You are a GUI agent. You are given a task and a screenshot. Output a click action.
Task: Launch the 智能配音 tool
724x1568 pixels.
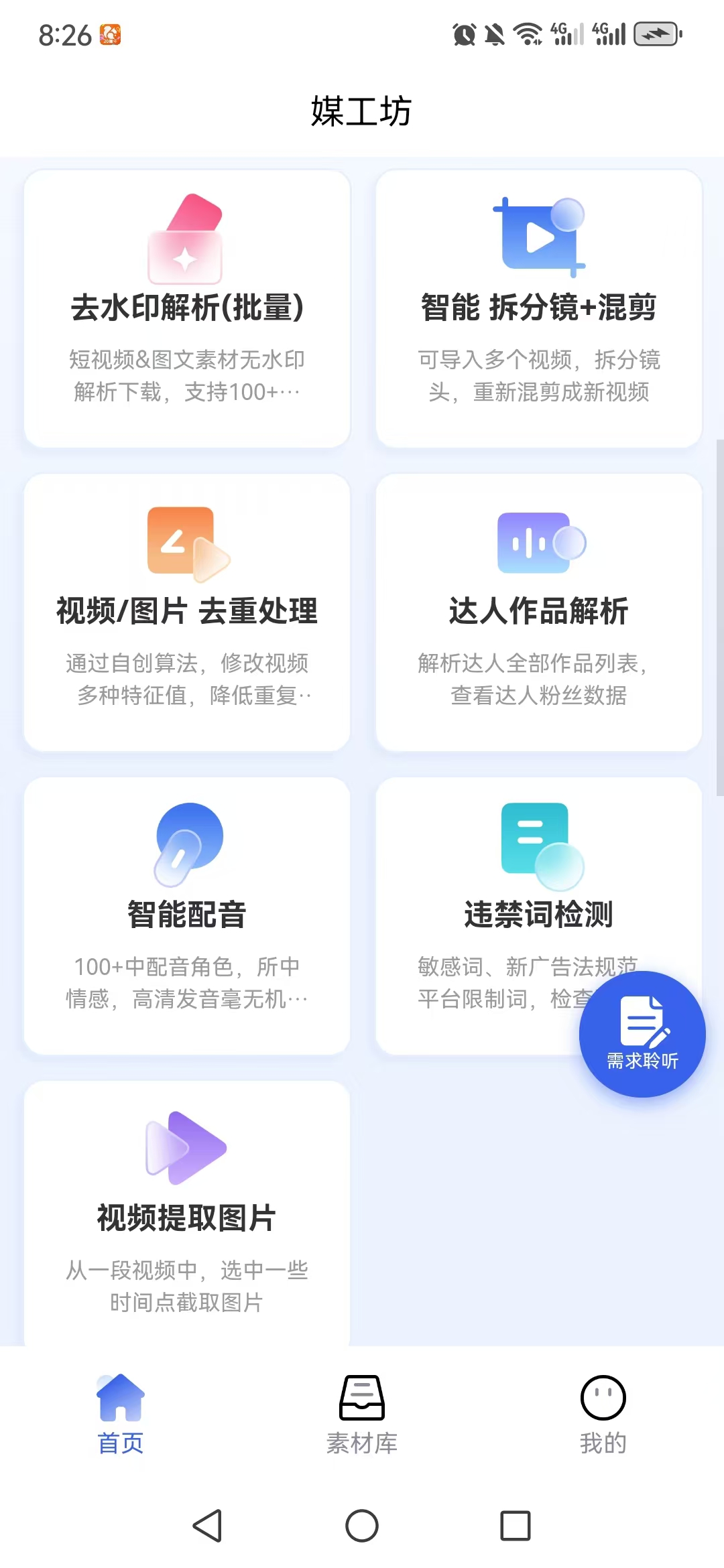pyautogui.click(x=187, y=916)
